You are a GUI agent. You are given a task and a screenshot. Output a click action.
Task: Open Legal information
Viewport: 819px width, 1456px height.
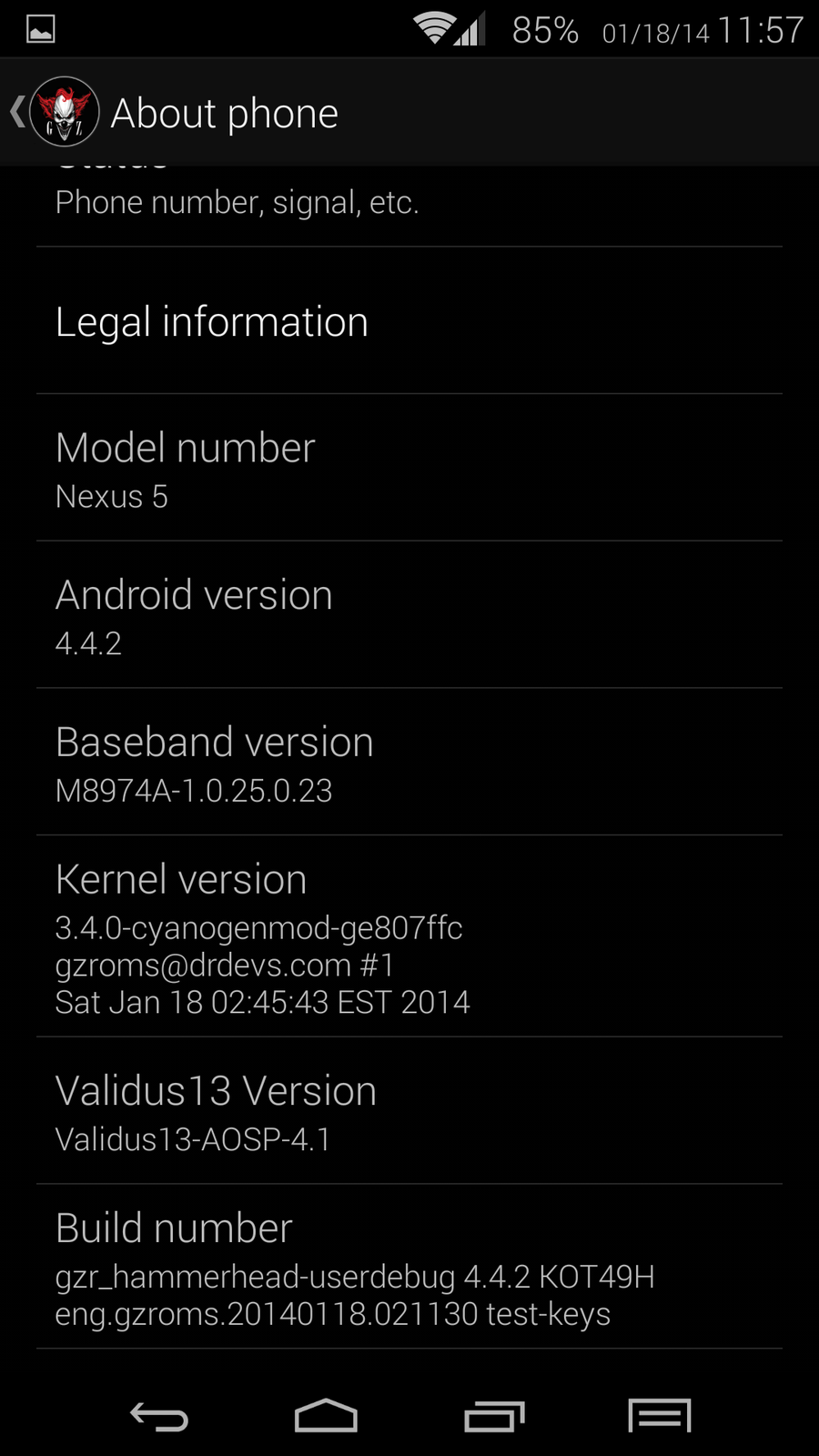[x=409, y=321]
